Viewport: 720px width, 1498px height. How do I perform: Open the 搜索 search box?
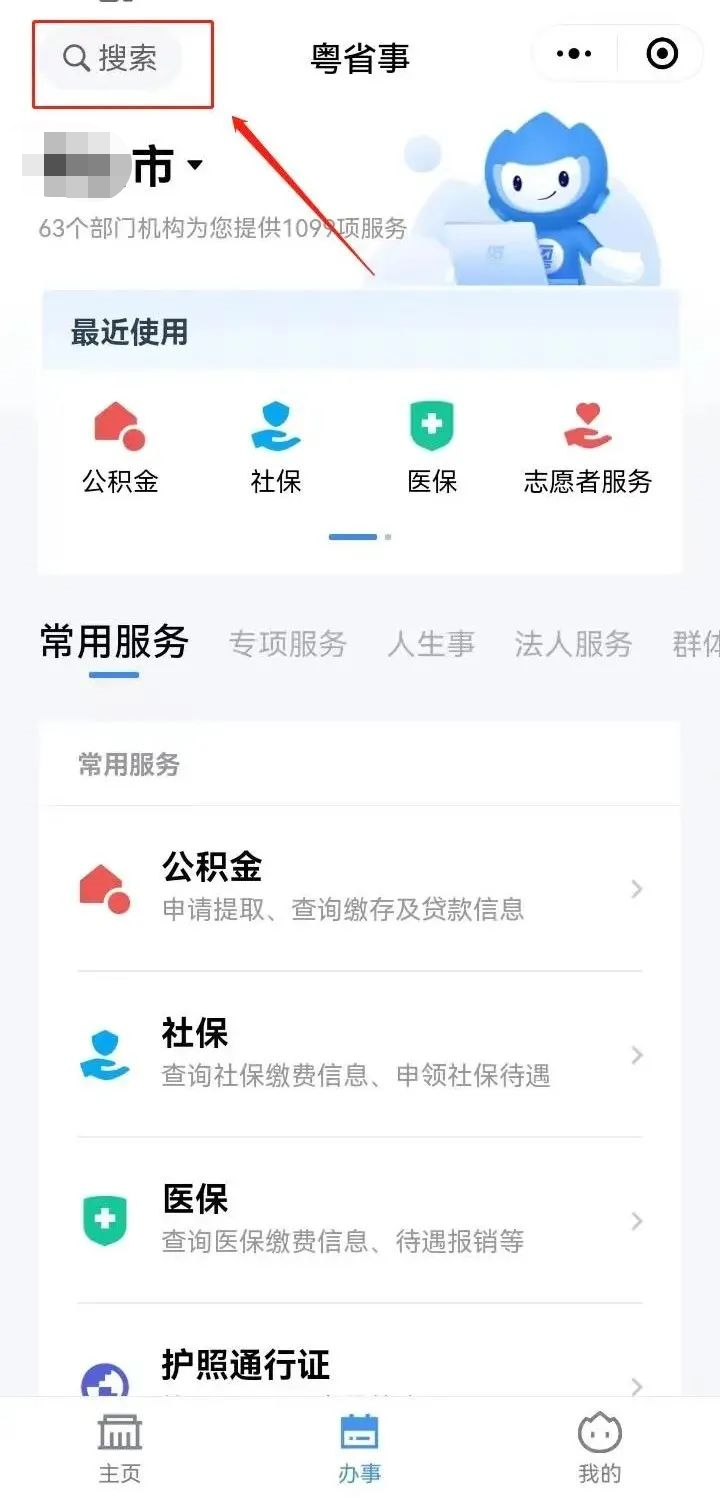coord(111,58)
